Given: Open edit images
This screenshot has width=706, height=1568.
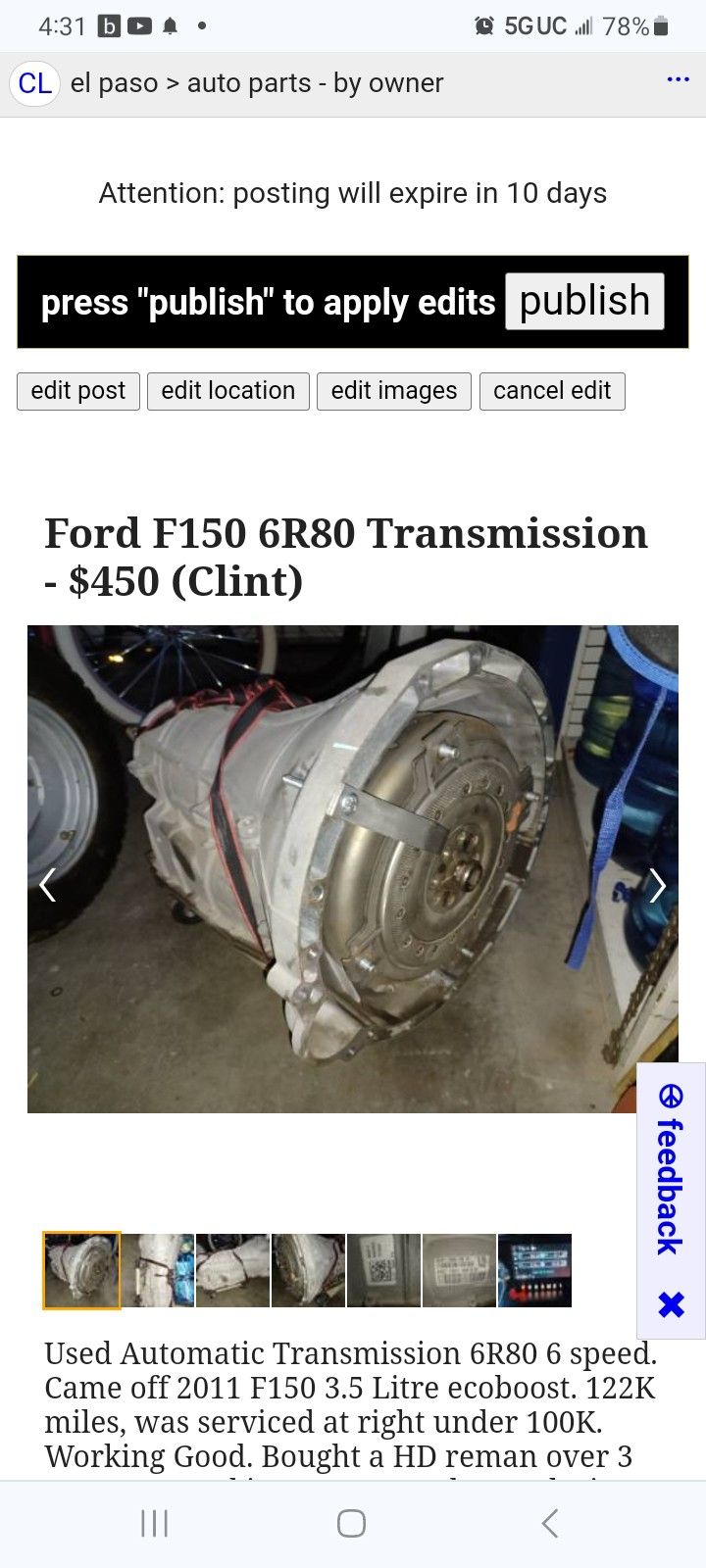Looking at the screenshot, I should (394, 391).
